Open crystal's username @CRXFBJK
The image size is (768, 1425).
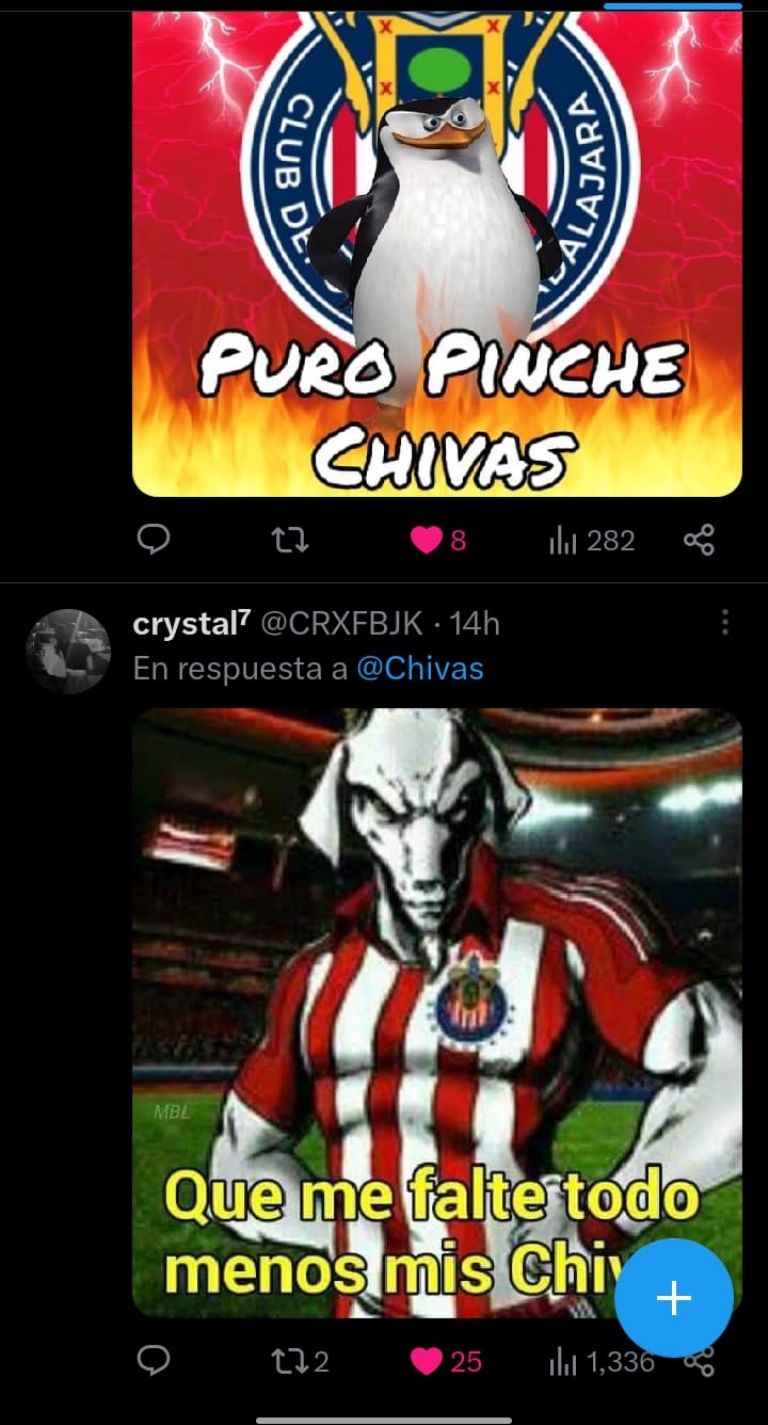pos(342,624)
